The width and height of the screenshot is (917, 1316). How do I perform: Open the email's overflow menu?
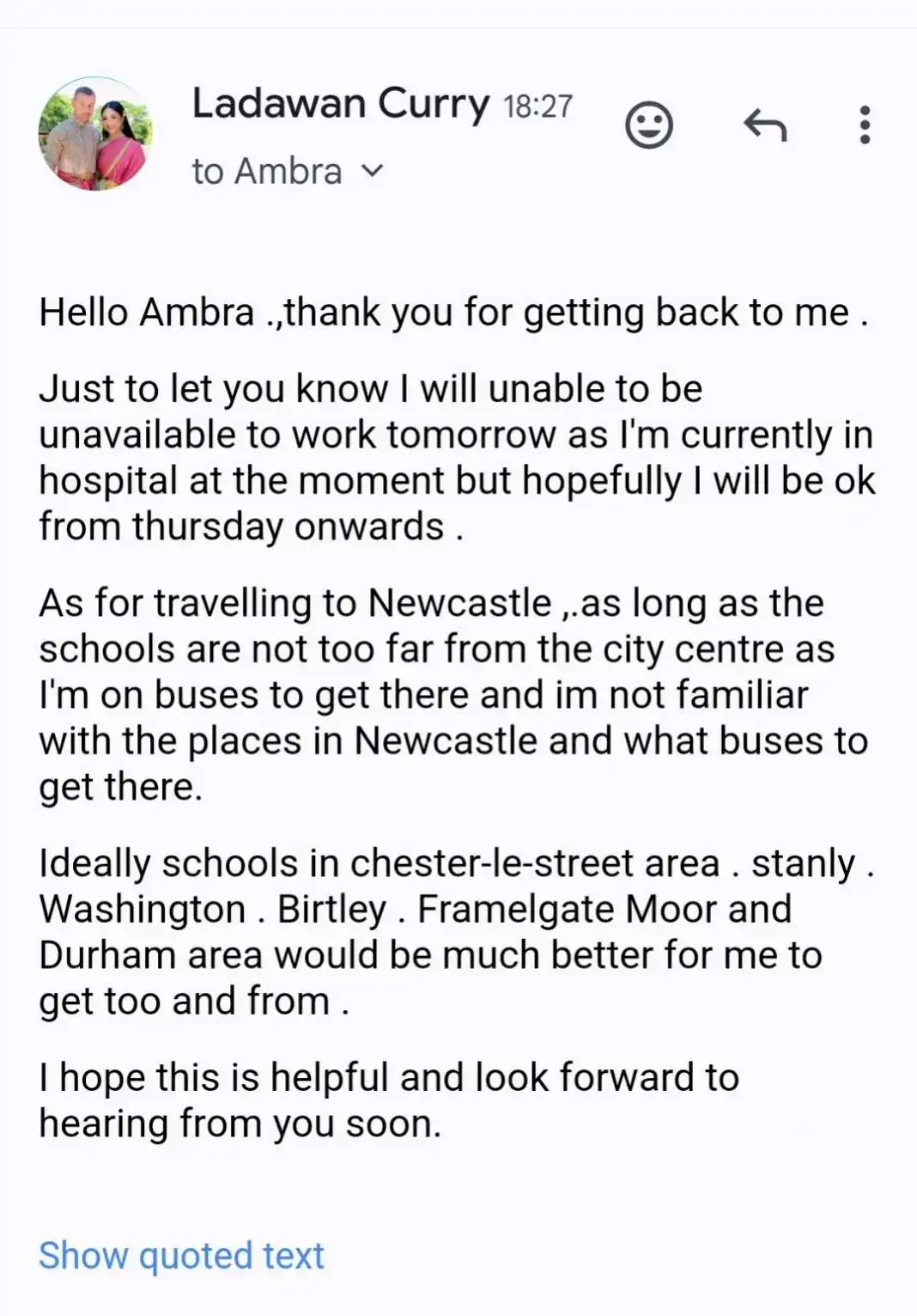coord(864,125)
